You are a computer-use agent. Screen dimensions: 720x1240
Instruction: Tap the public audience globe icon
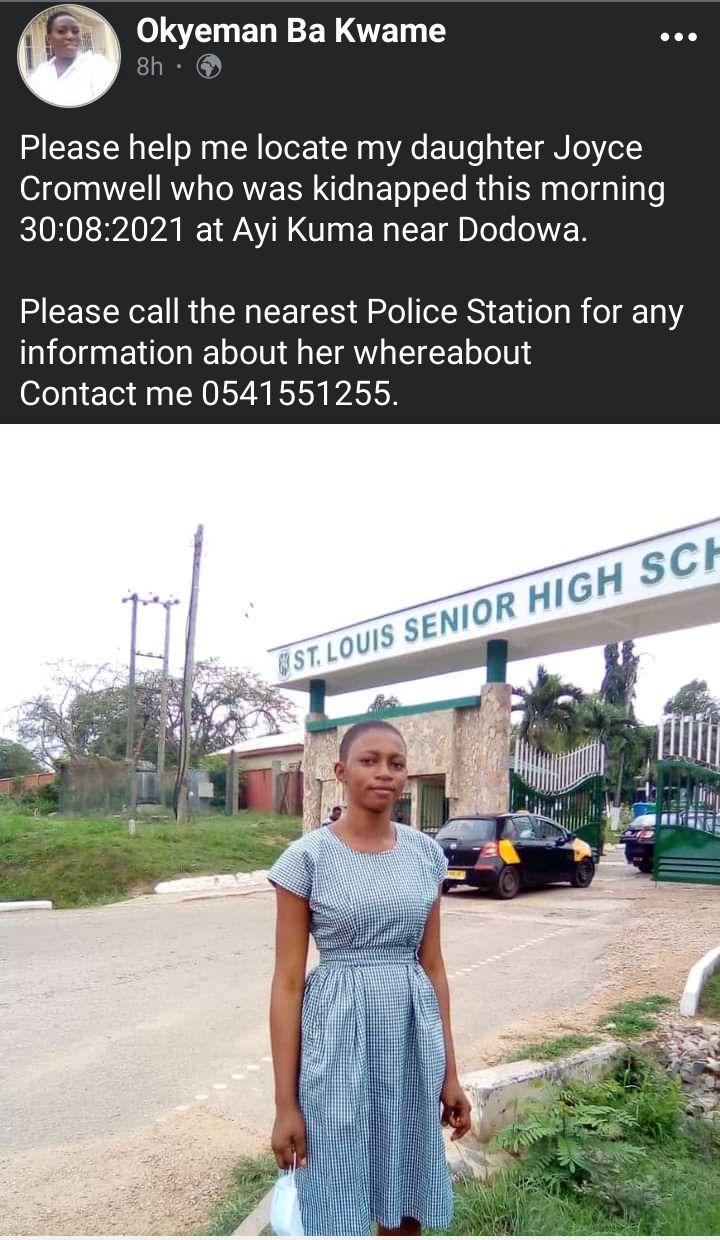coord(209,67)
